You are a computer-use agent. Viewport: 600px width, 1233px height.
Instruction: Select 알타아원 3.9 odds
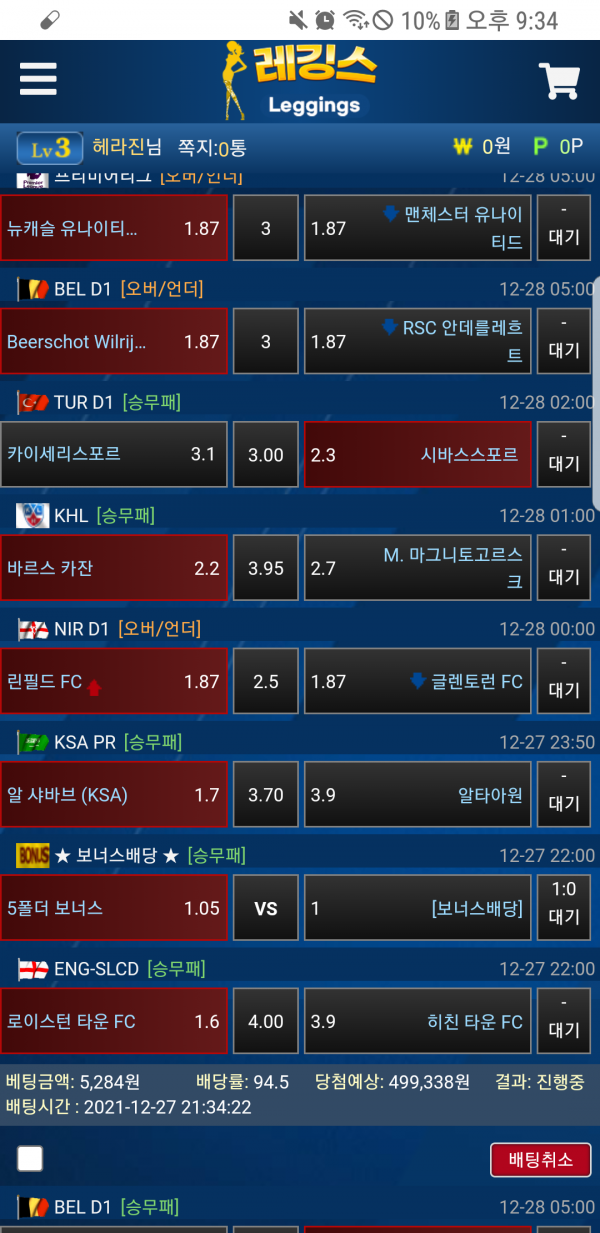pos(417,795)
